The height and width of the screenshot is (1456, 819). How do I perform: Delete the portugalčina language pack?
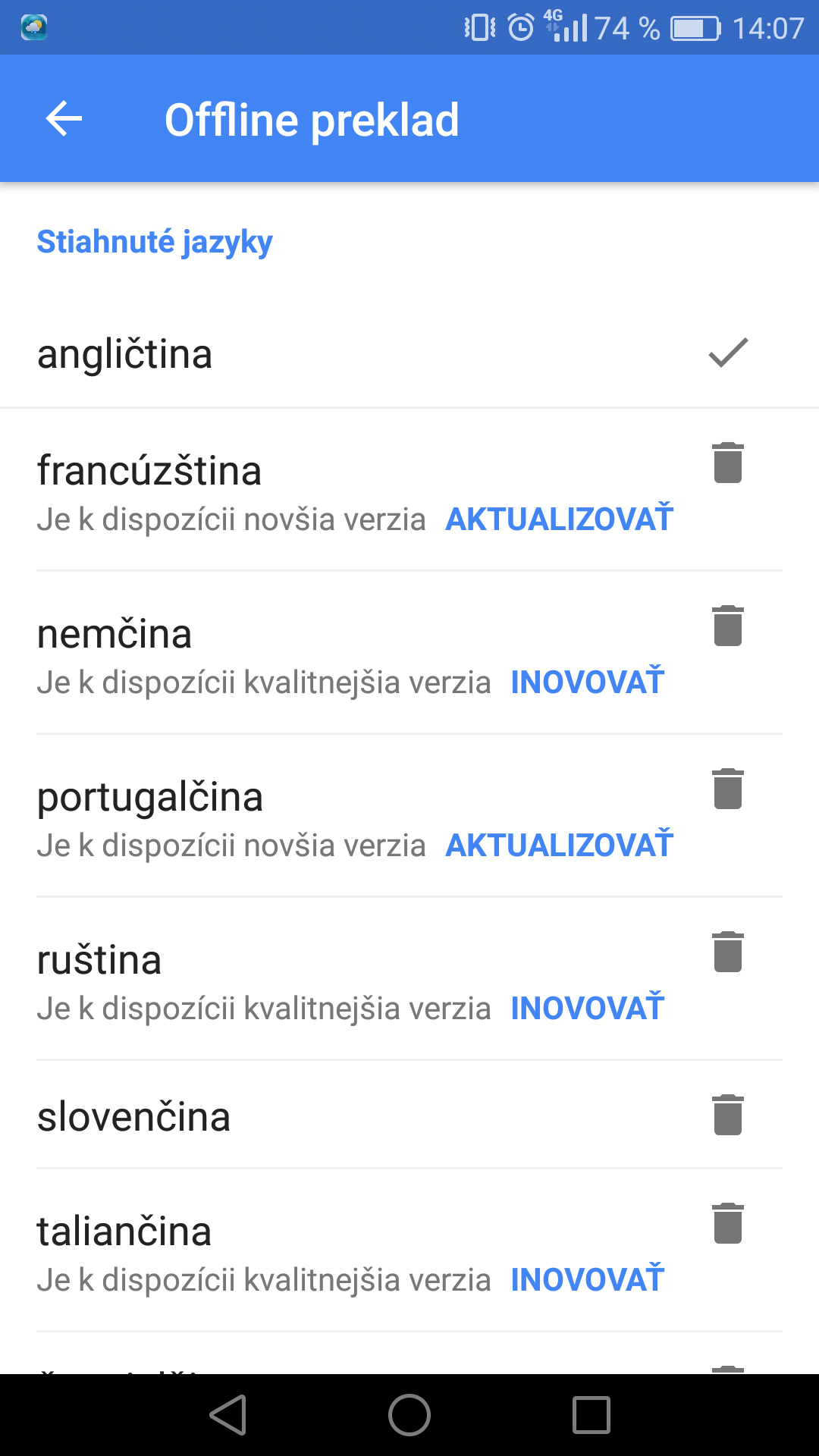tap(728, 789)
